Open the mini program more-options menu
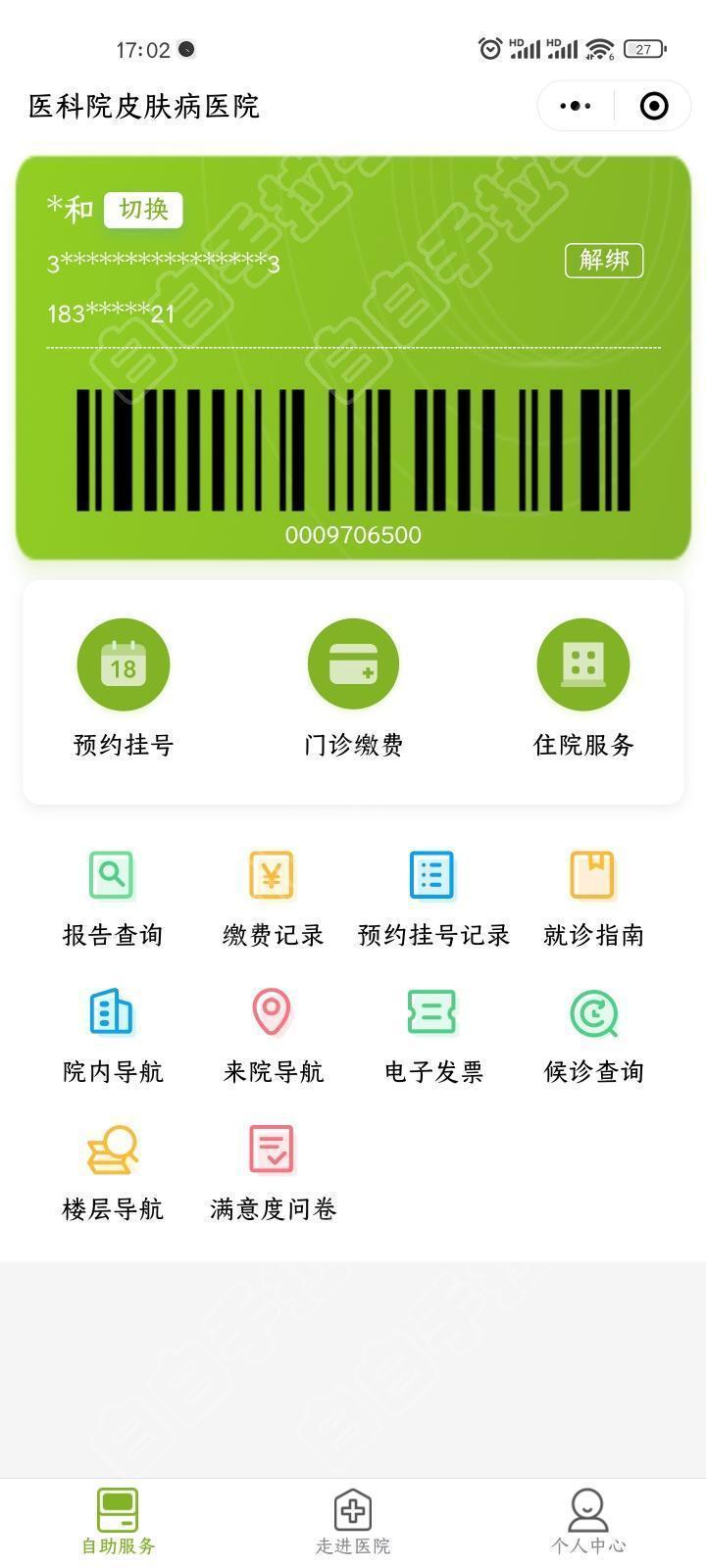Viewport: 706px width, 1568px height. pyautogui.click(x=576, y=106)
